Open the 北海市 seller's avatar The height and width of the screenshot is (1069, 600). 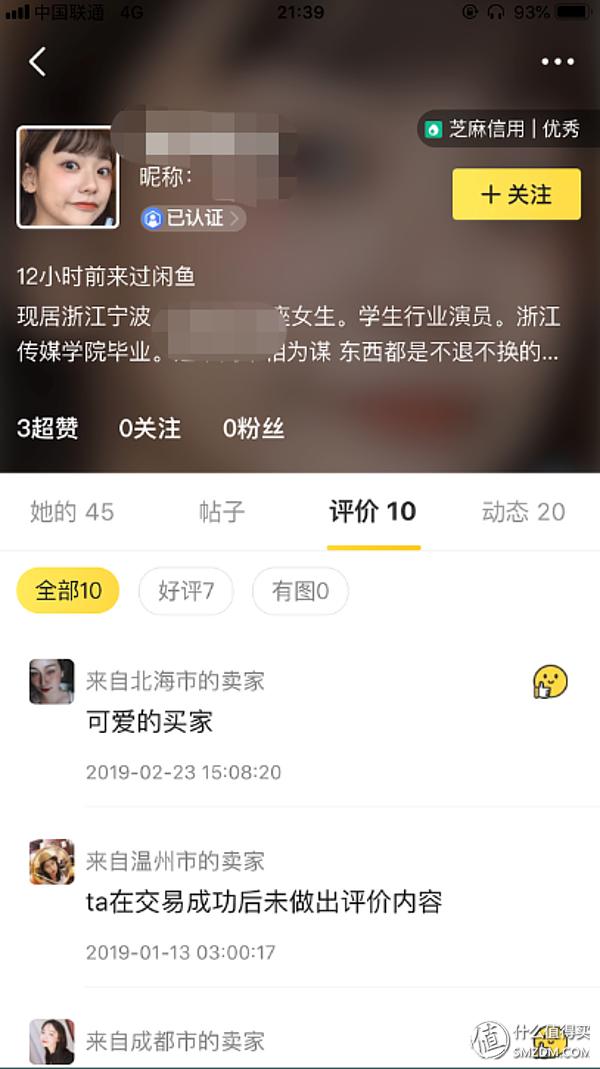tap(52, 682)
